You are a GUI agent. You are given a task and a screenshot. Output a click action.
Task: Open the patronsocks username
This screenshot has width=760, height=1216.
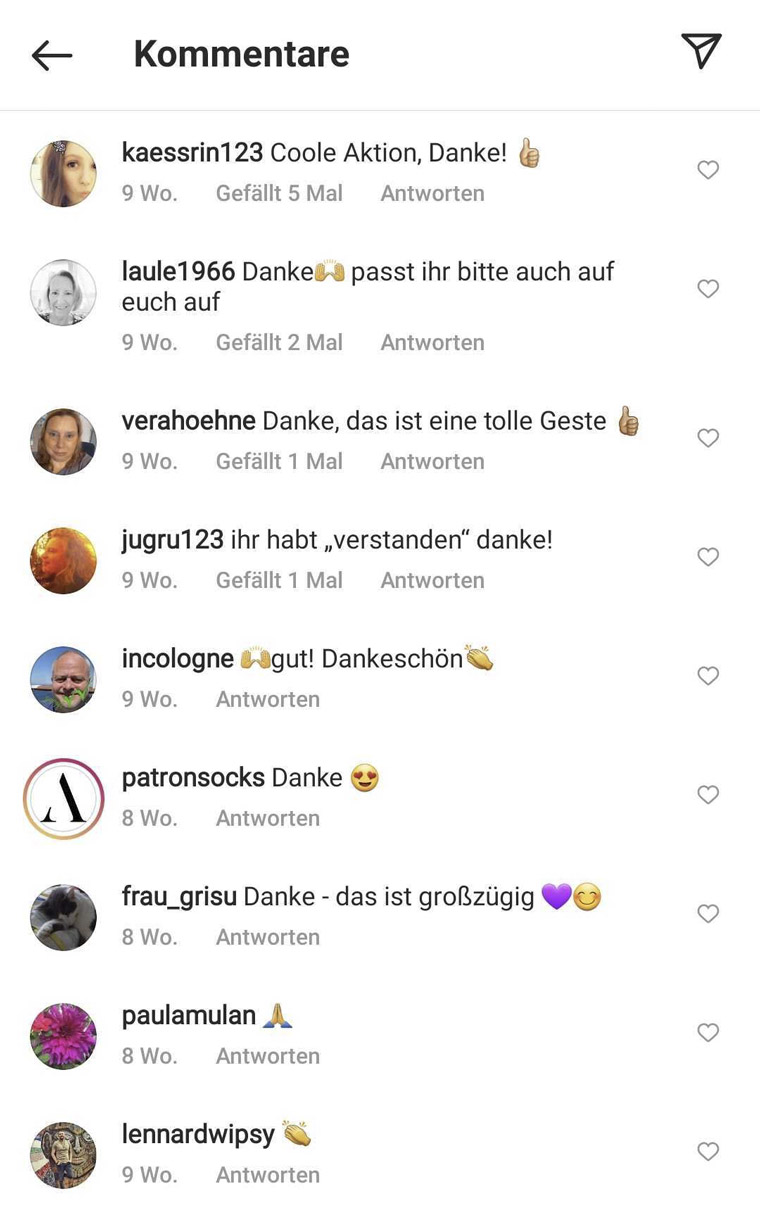[x=193, y=778]
